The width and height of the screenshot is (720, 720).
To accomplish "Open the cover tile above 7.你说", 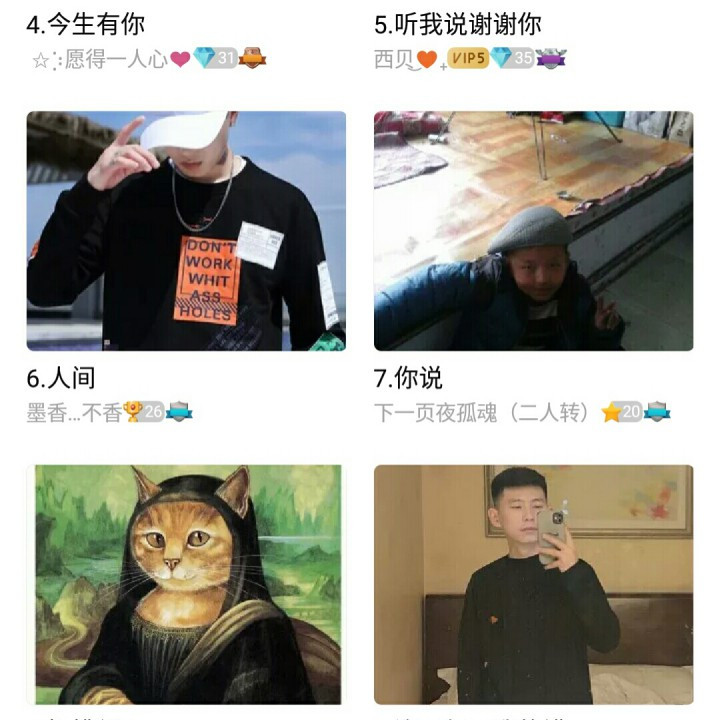I will point(533,231).
